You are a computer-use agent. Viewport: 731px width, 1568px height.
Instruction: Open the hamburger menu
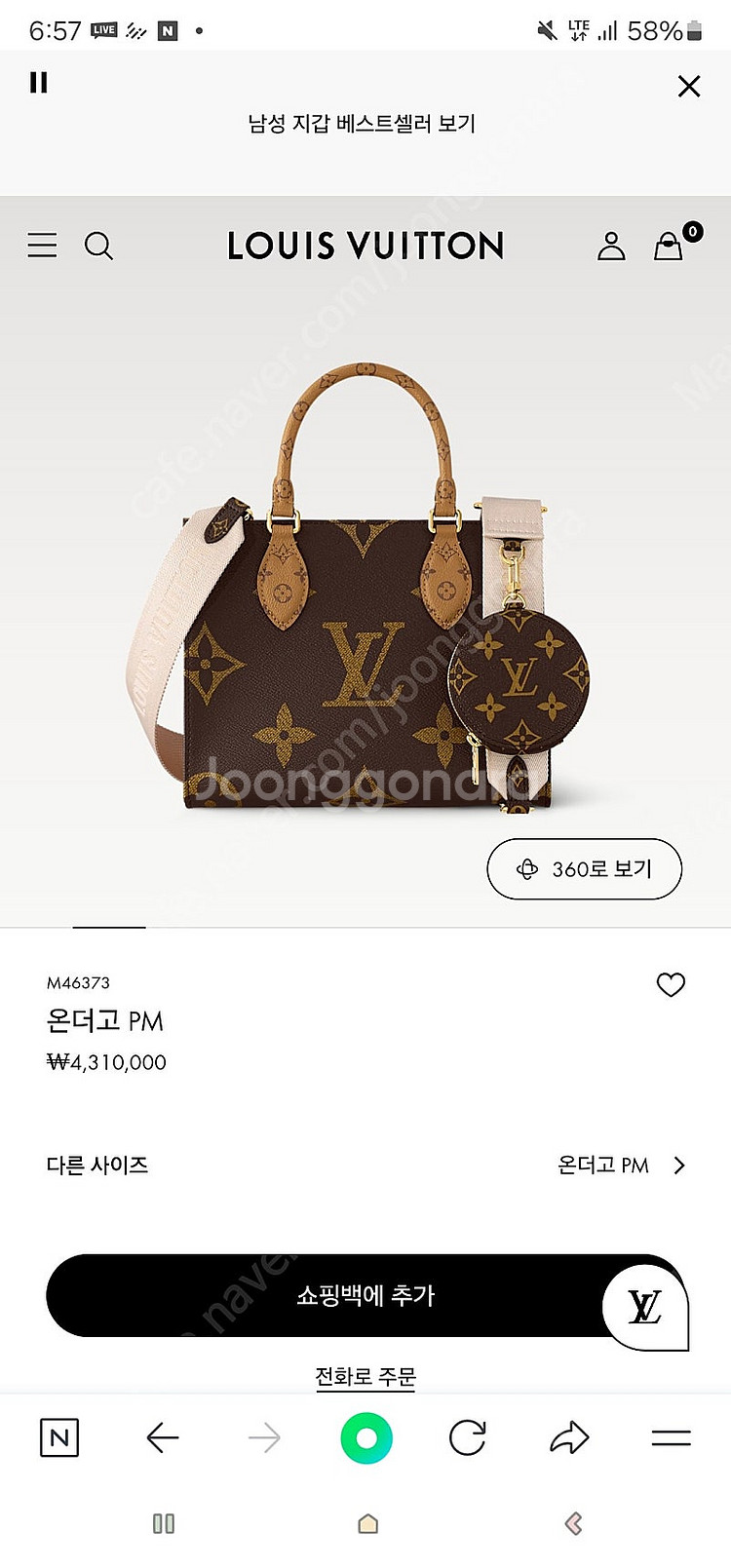click(x=42, y=245)
